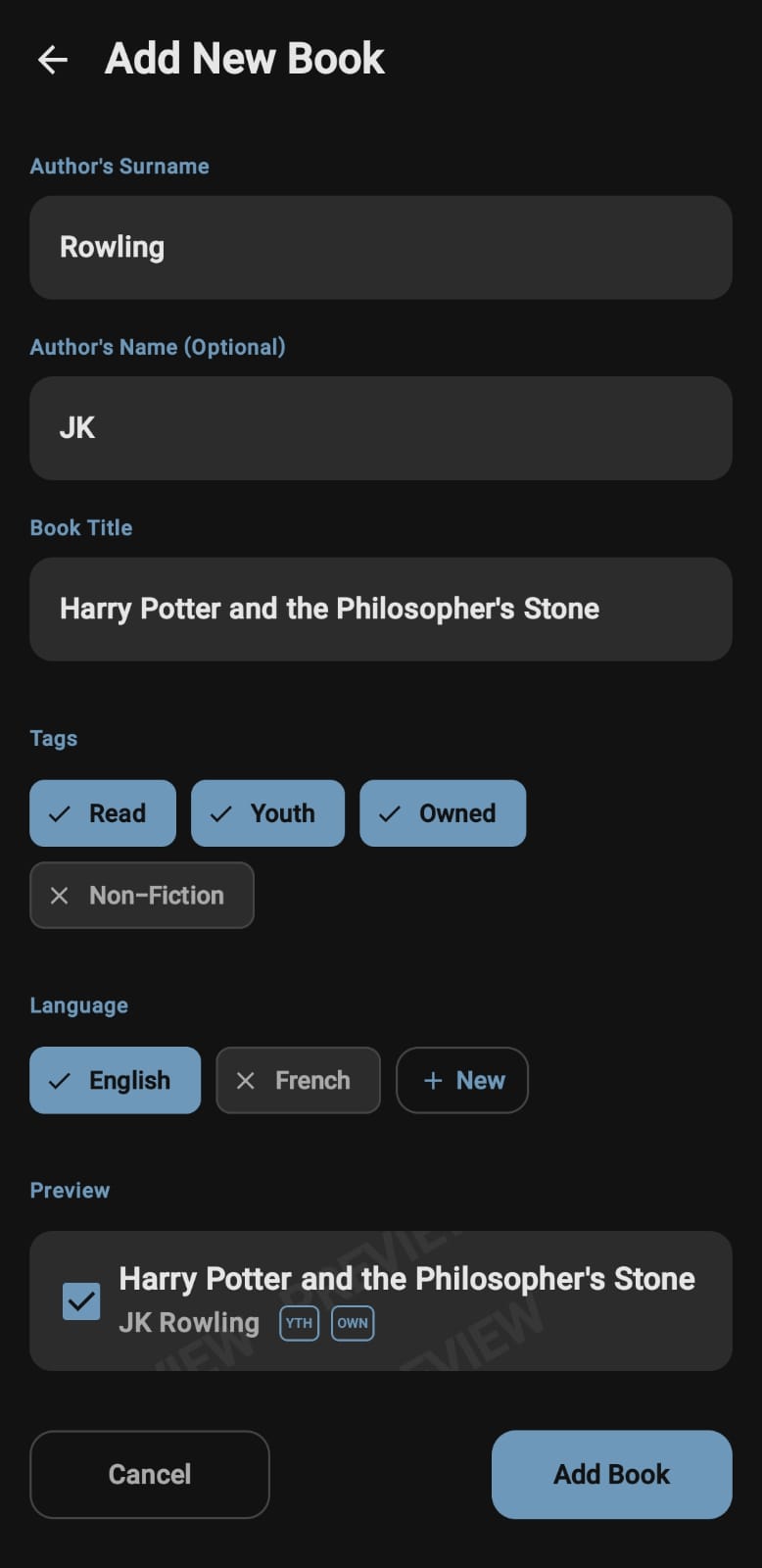Edit the Author's Surname field
762x1568 pixels.
(x=380, y=248)
